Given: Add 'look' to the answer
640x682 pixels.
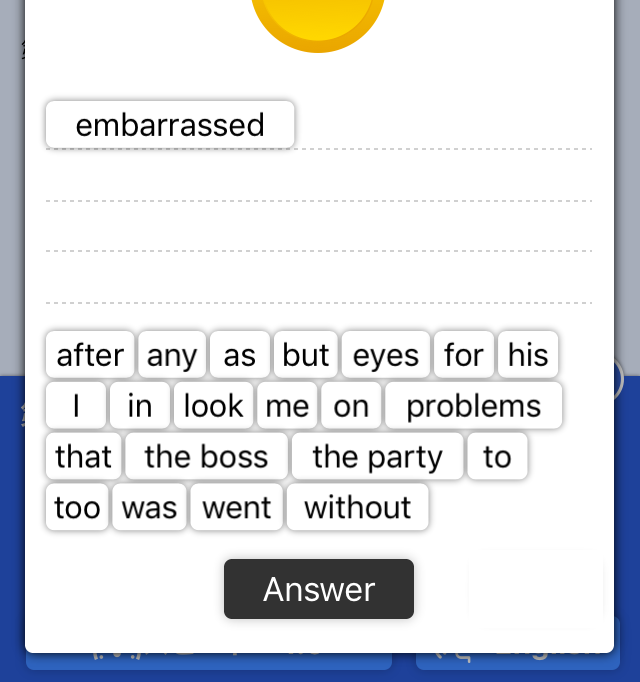Looking at the screenshot, I should coord(213,406).
